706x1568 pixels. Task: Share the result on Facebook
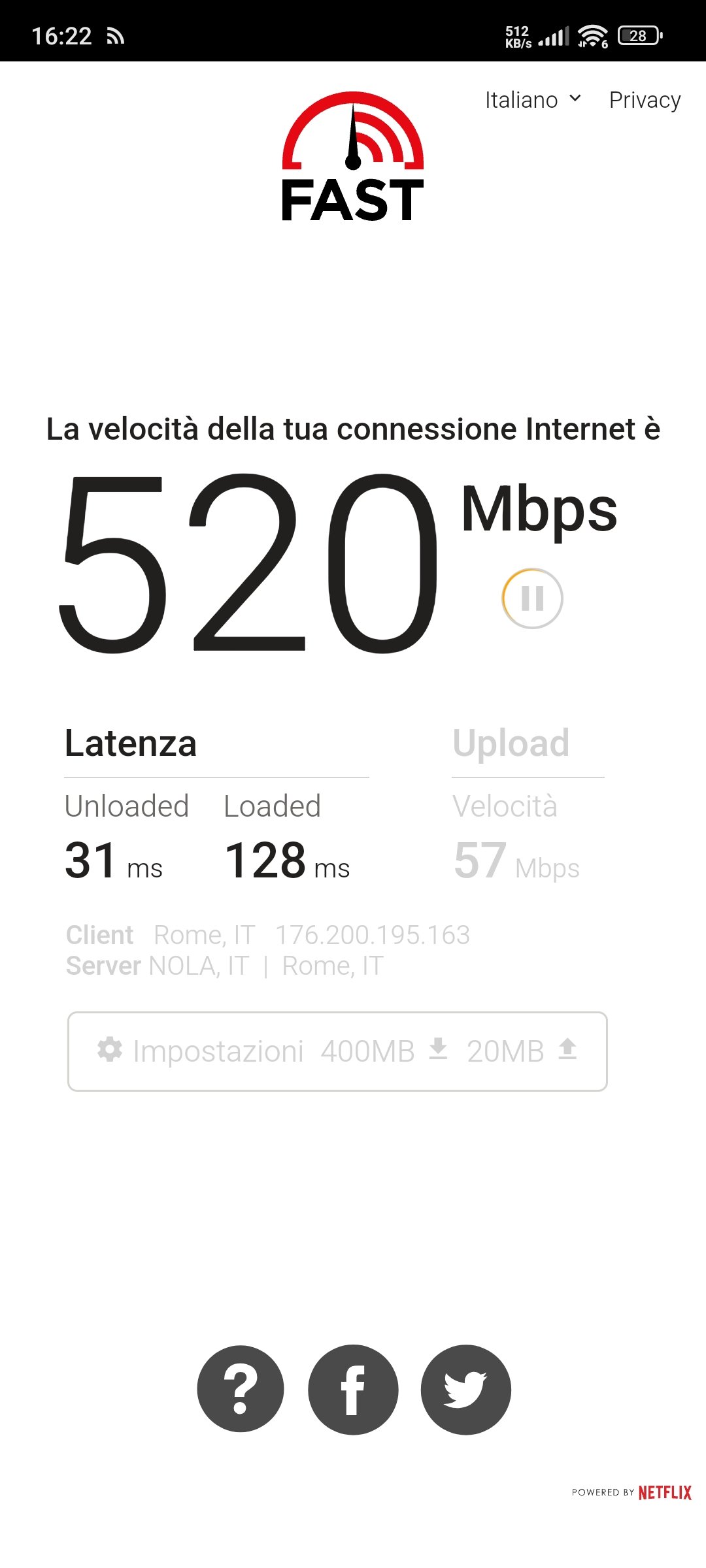click(353, 1389)
